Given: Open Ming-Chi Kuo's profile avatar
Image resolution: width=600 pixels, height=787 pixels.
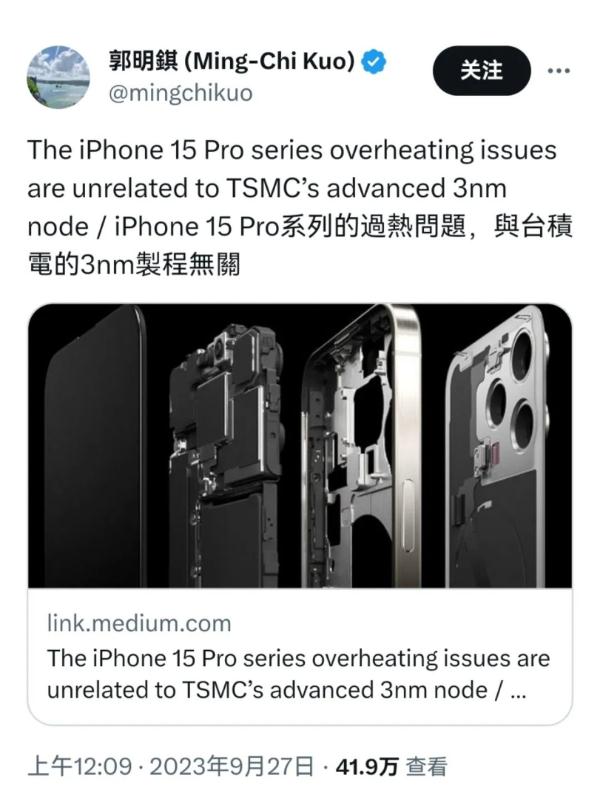Looking at the screenshot, I should pyautogui.click(x=58, y=76).
